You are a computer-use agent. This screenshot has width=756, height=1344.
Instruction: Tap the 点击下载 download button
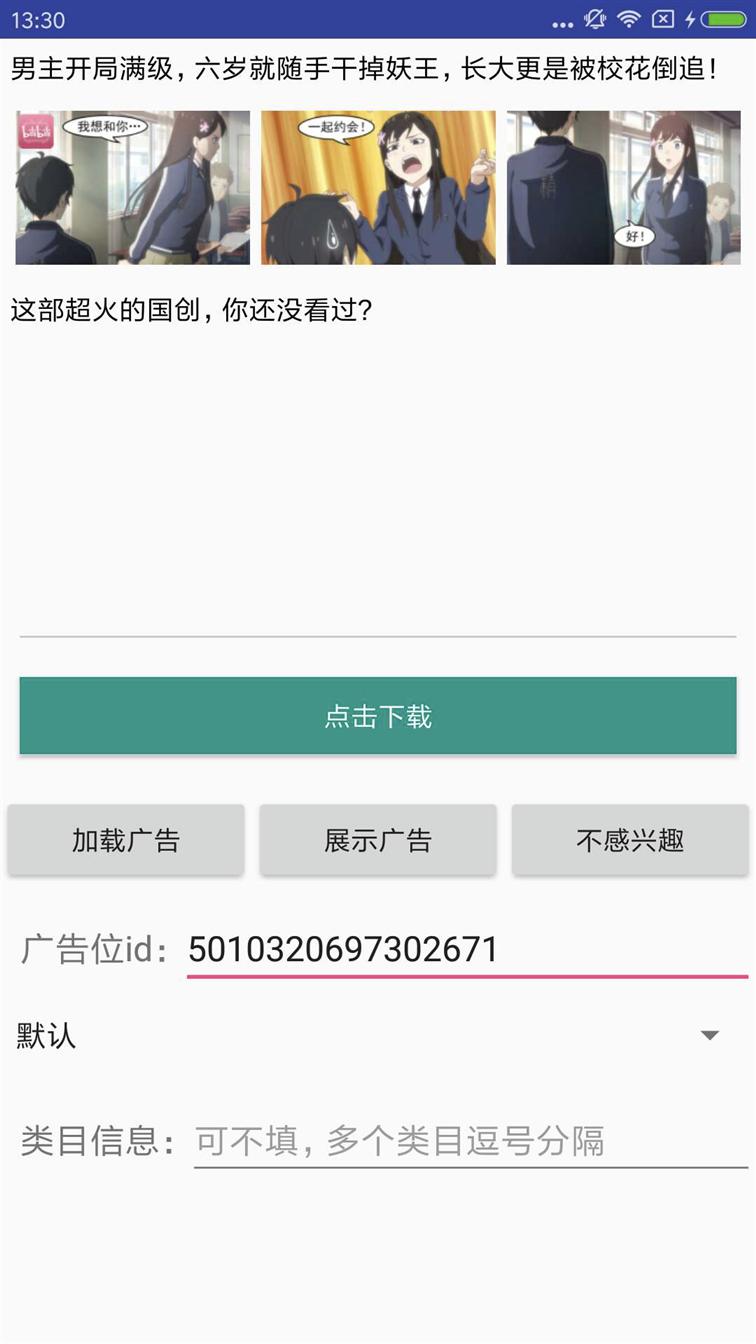click(378, 716)
